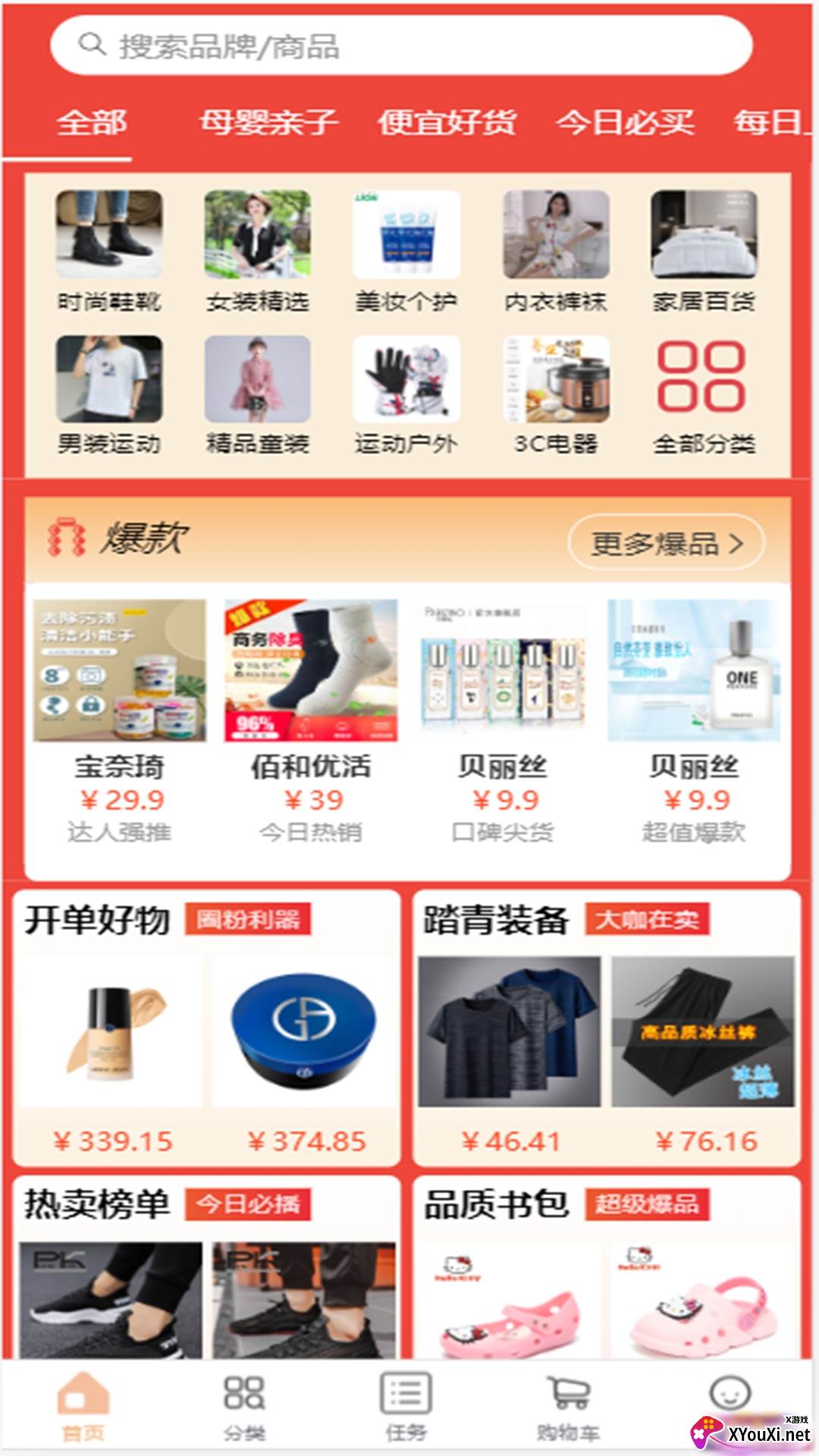The image size is (819, 1456).
Task: Expand more hot items via the arrow chevron
Action: 737,541
